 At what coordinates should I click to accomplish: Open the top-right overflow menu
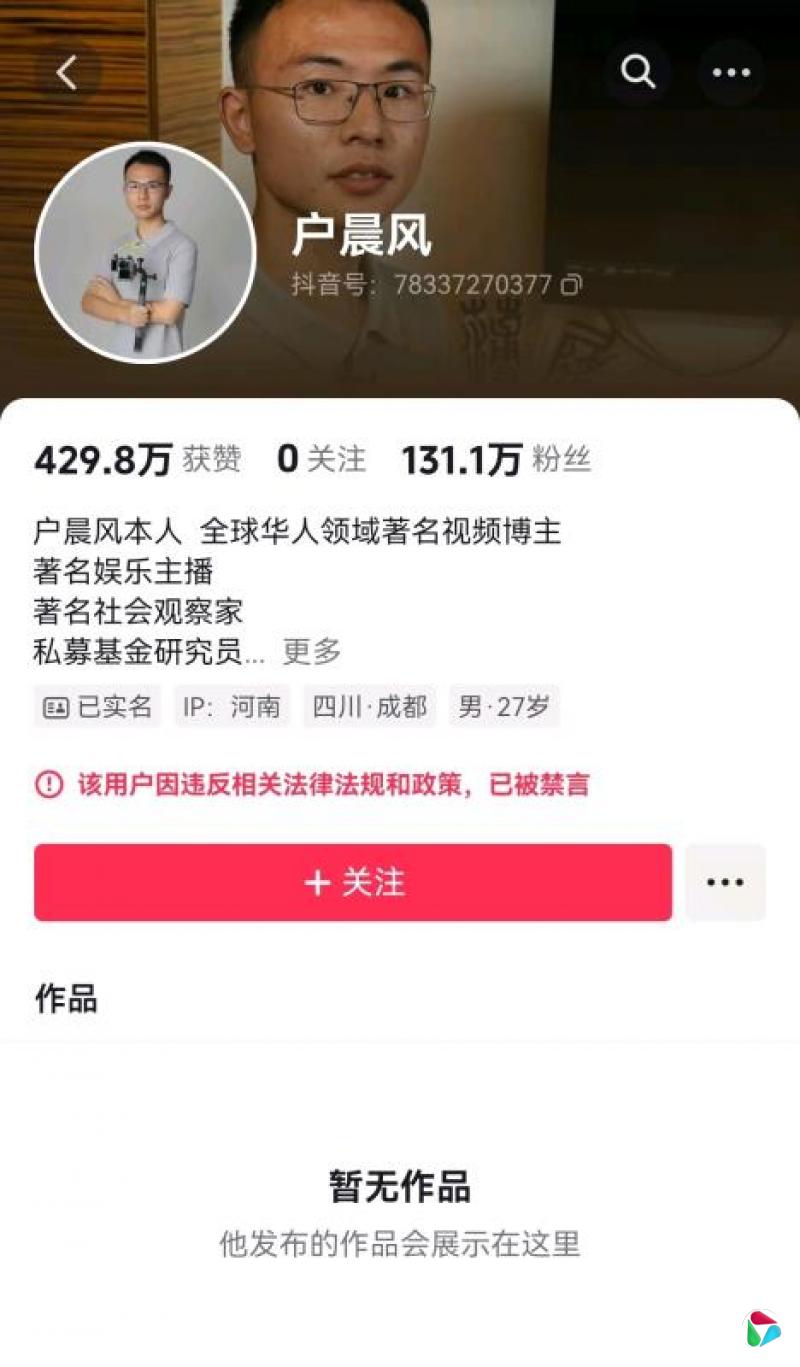click(731, 72)
